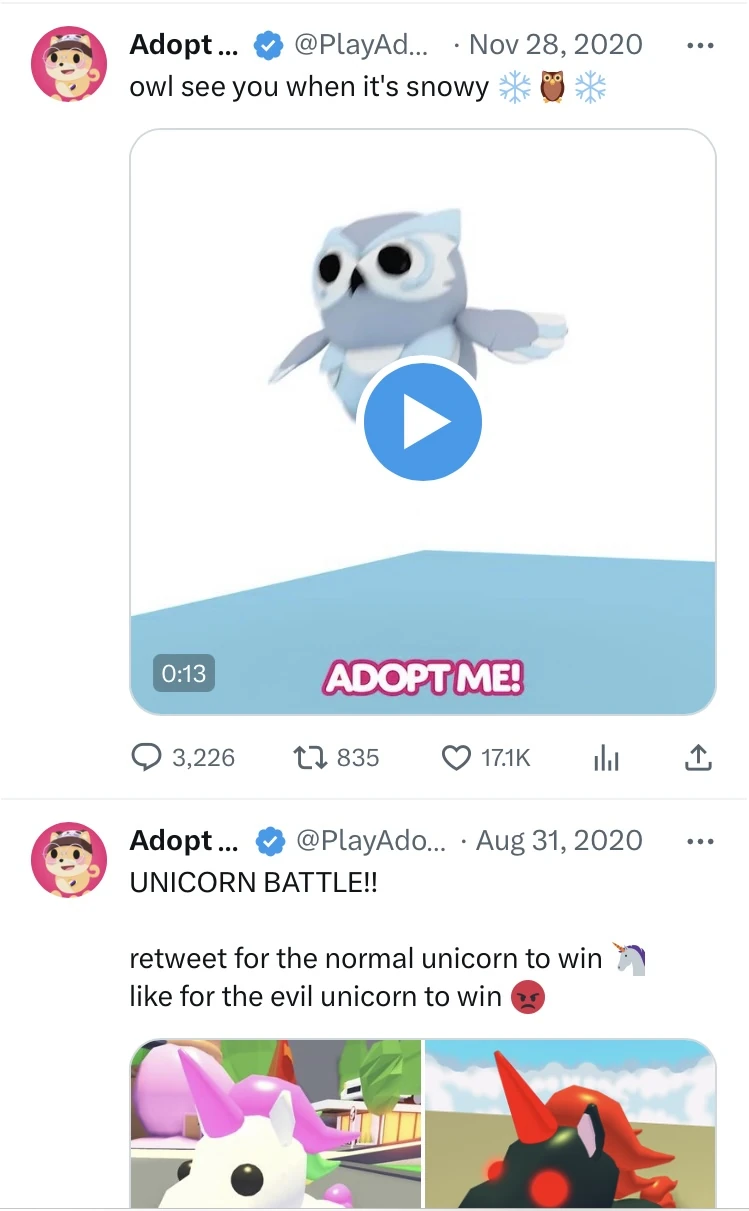
Task: Open Adopt Me avatar on owl tweet
Action: click(69, 65)
